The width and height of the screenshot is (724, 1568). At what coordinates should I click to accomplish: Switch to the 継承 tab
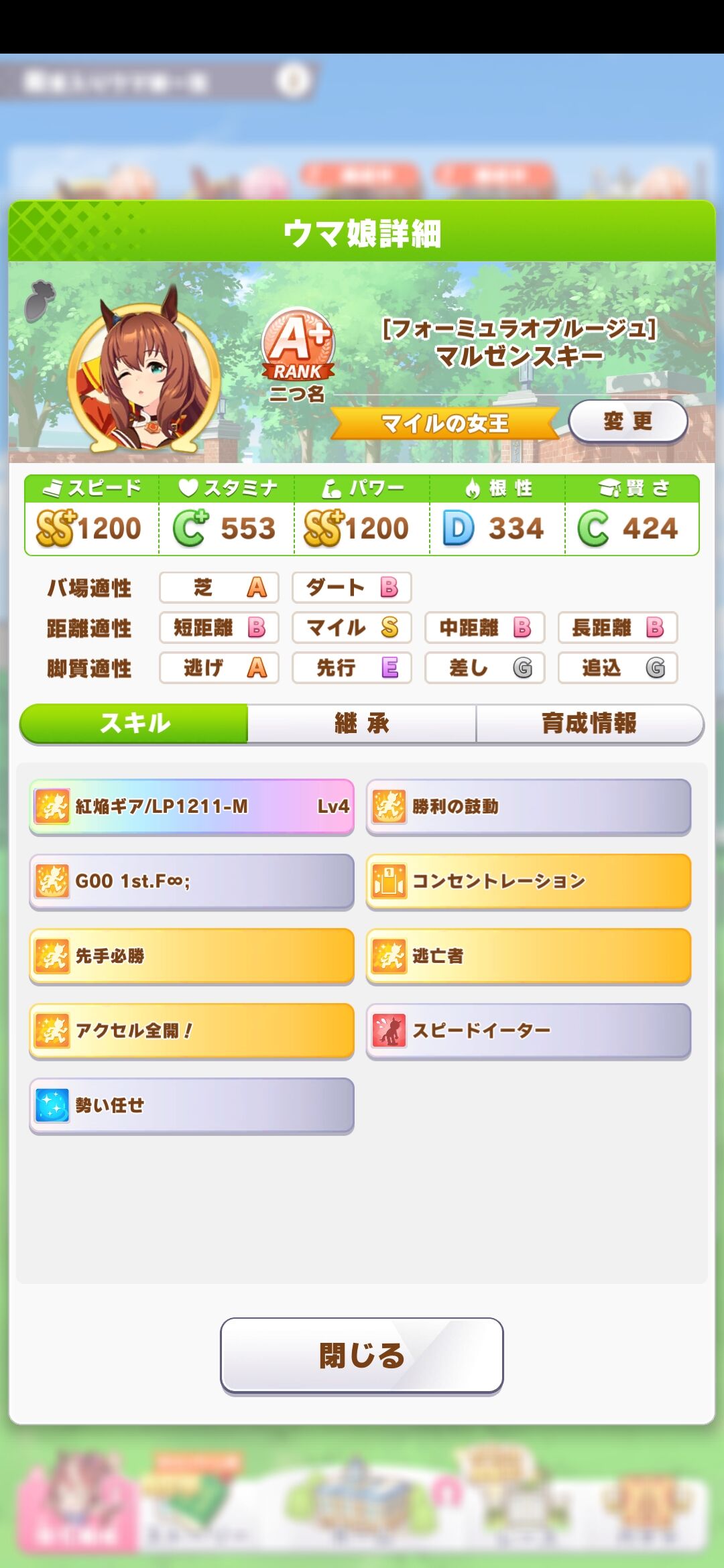coord(361,724)
